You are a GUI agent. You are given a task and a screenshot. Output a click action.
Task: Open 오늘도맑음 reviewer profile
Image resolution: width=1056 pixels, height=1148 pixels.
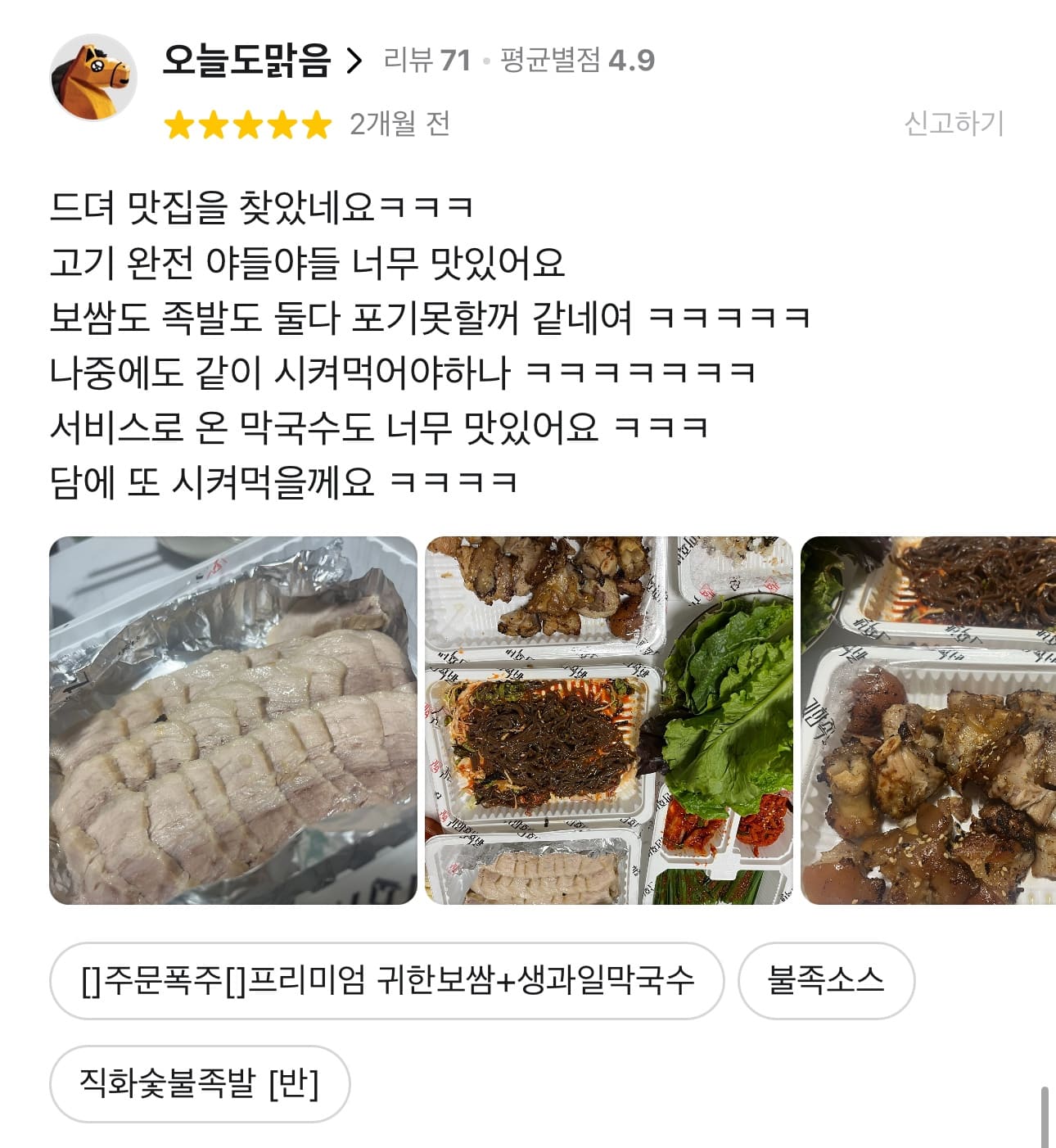(262, 61)
